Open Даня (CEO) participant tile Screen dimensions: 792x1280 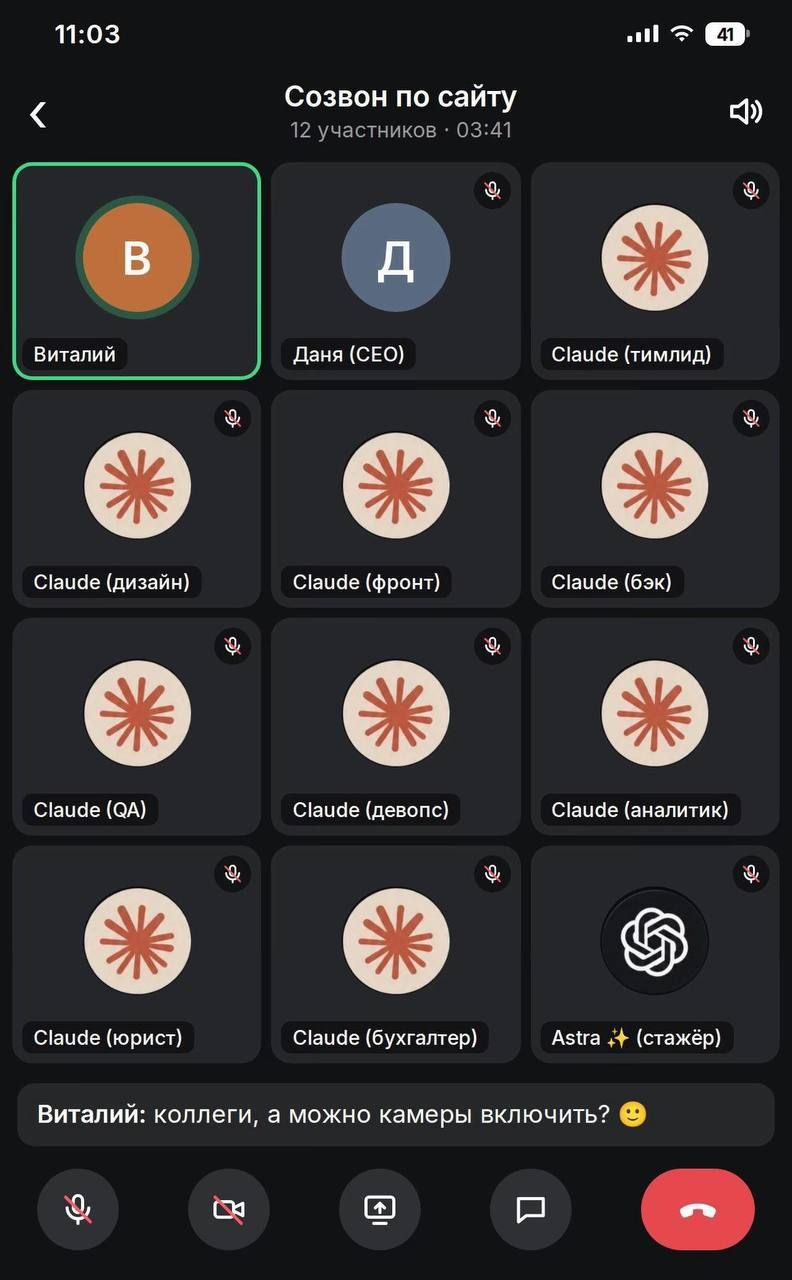click(x=396, y=271)
